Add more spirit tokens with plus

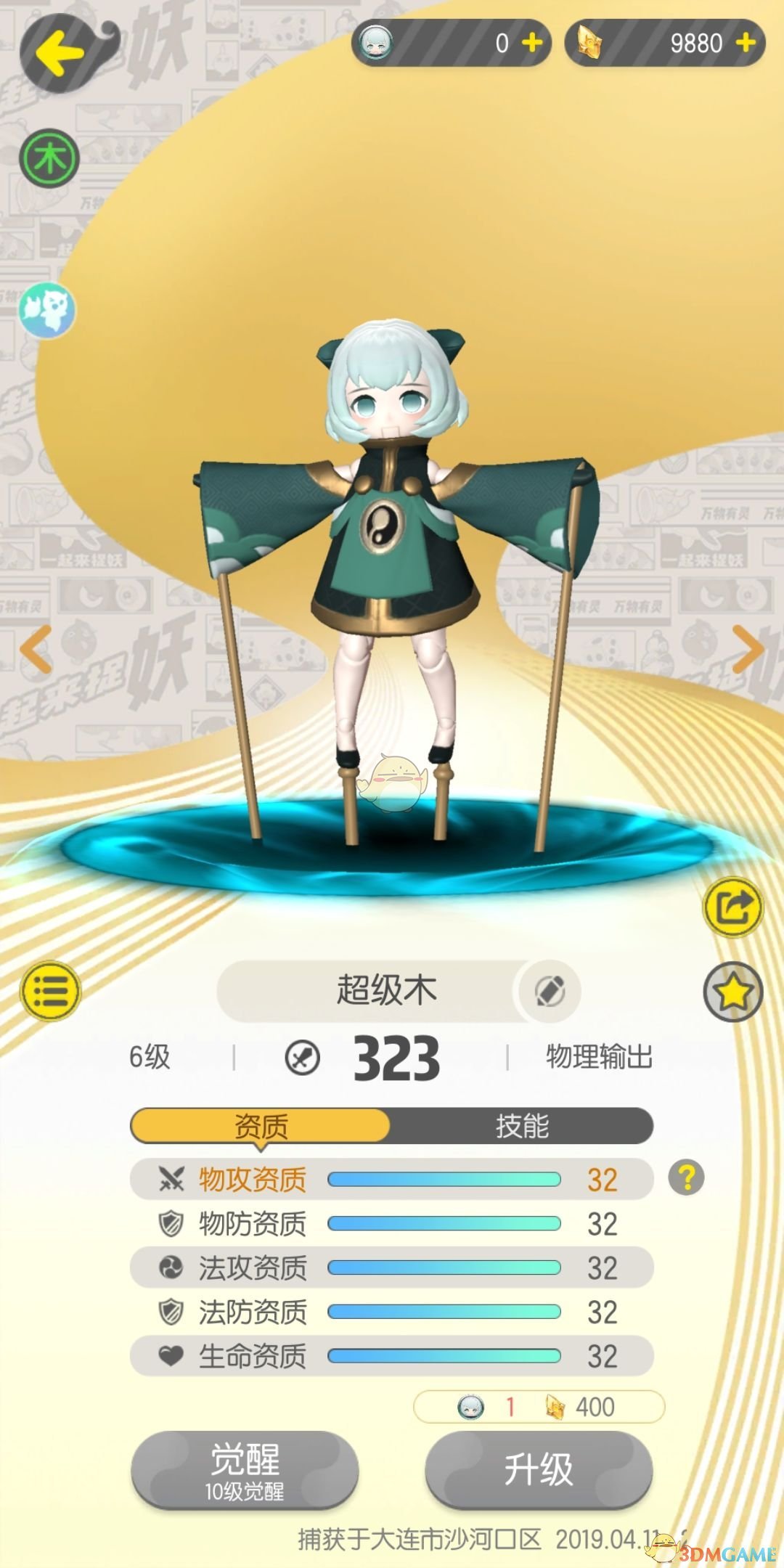point(532,43)
